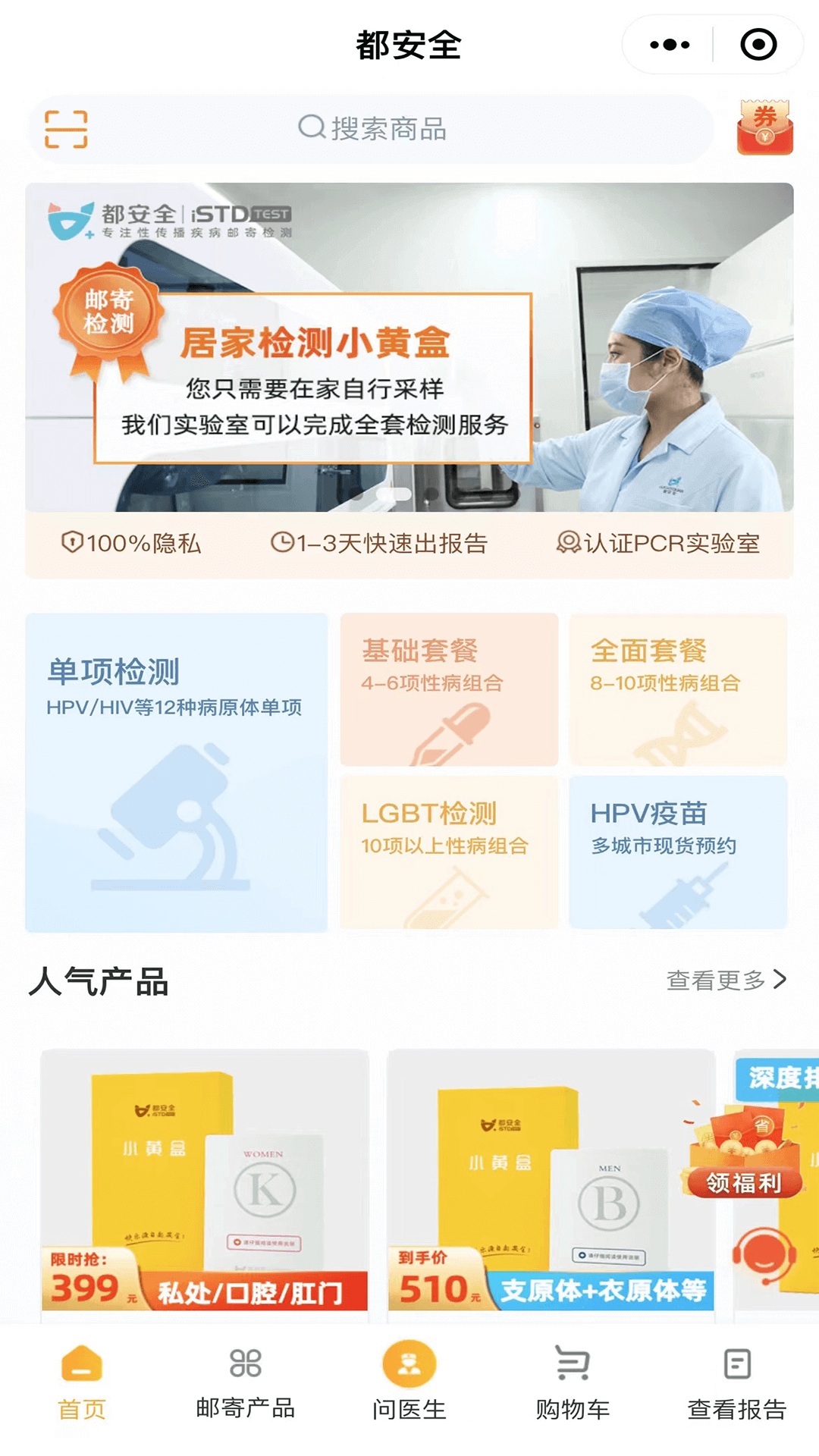819x1456 pixels.
Task: Open the 居家检测小黄盒 banner
Action: click(x=409, y=347)
